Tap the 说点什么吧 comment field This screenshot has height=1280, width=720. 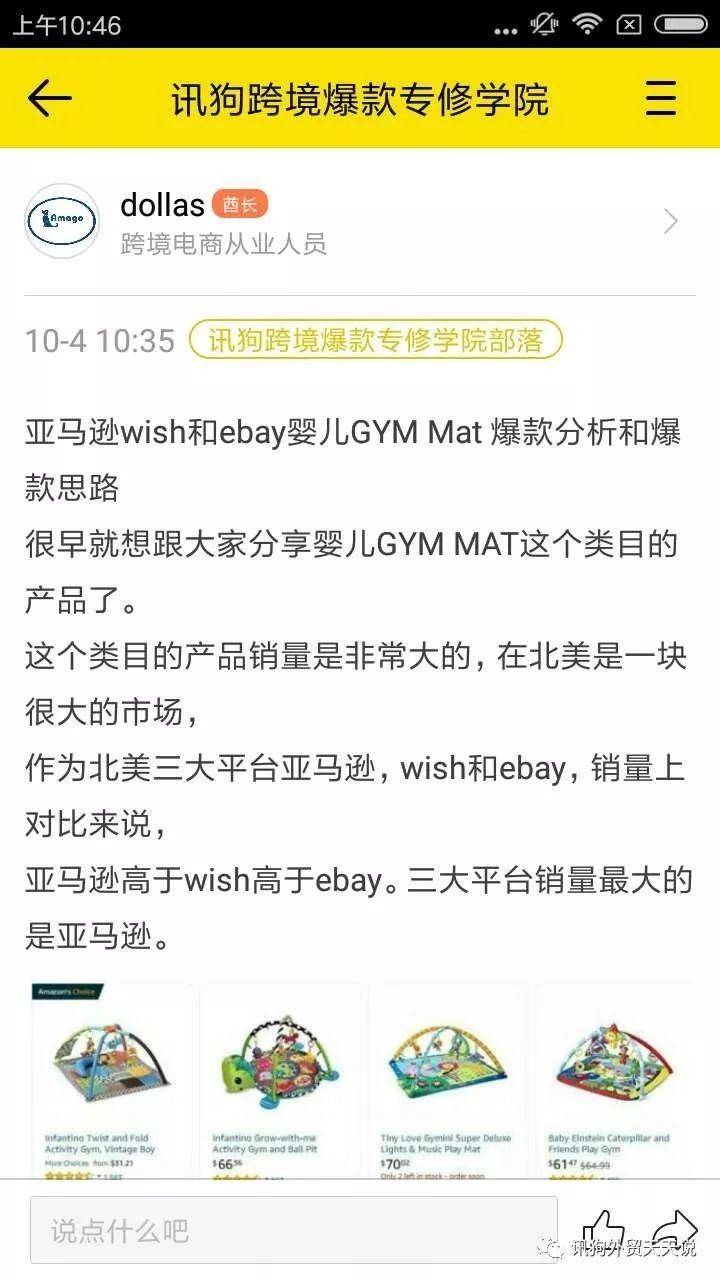click(293, 1229)
